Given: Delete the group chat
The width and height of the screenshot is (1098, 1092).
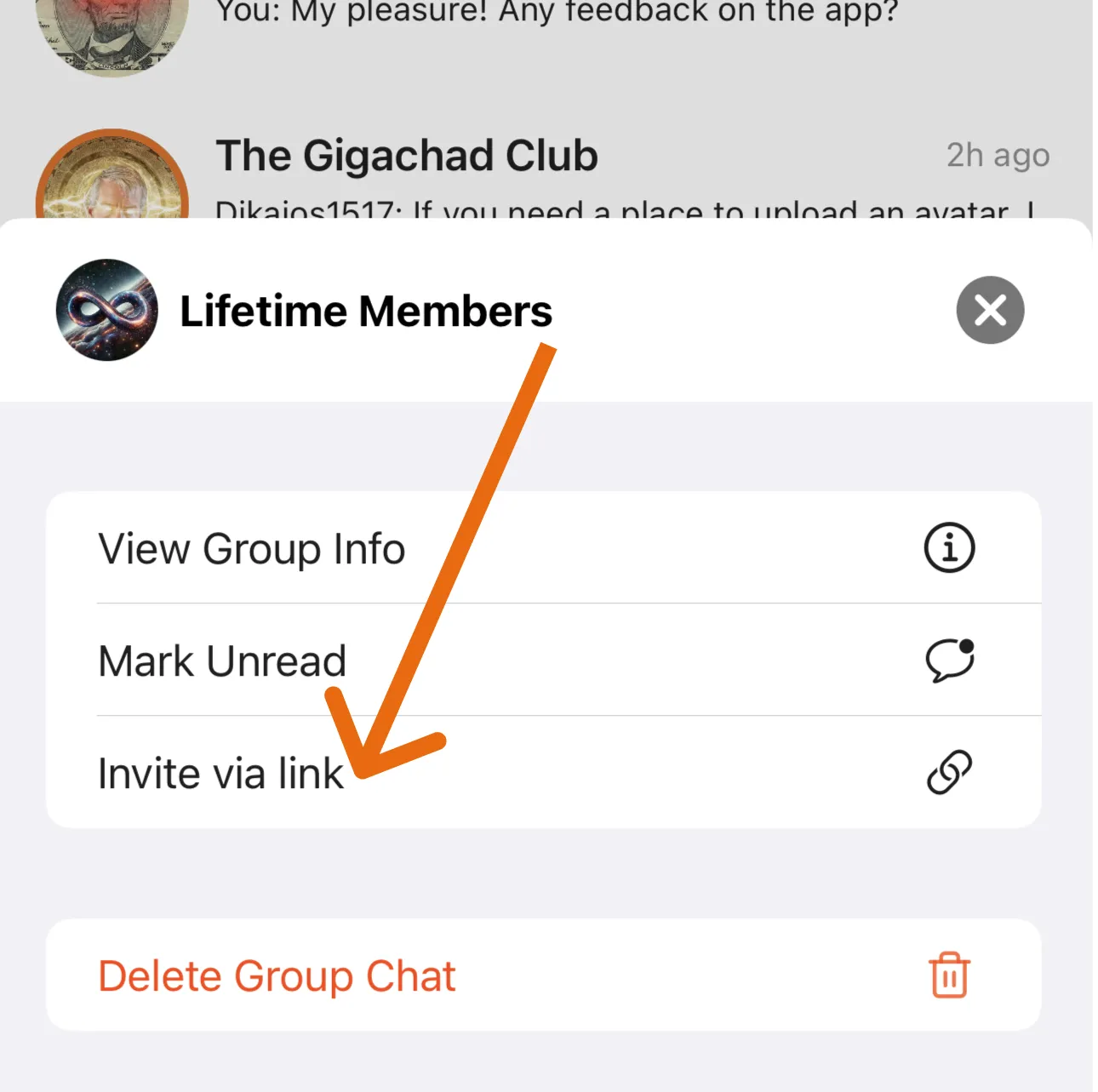Looking at the screenshot, I should pos(543,975).
